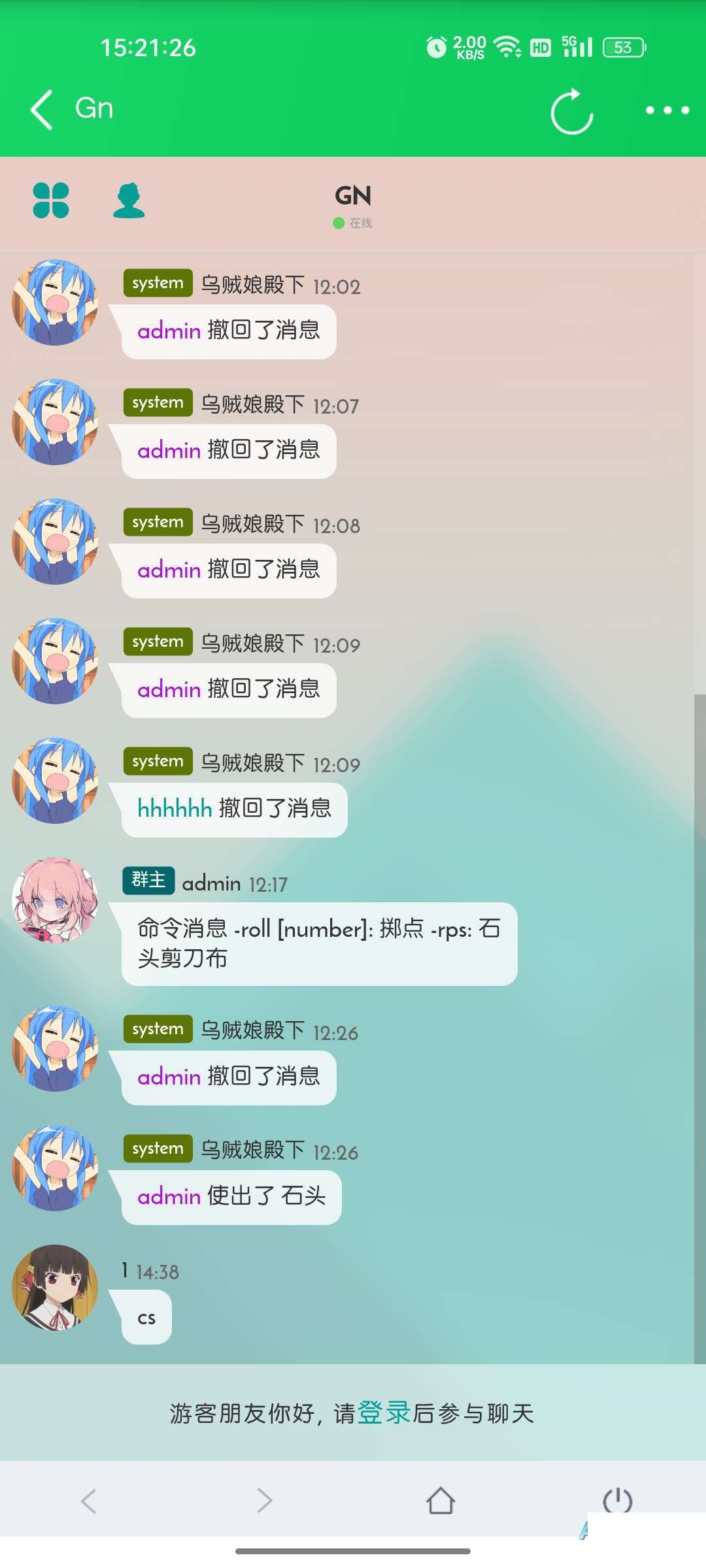The image size is (706, 1568).
Task: Reload the page with refresh icon
Action: (572, 111)
